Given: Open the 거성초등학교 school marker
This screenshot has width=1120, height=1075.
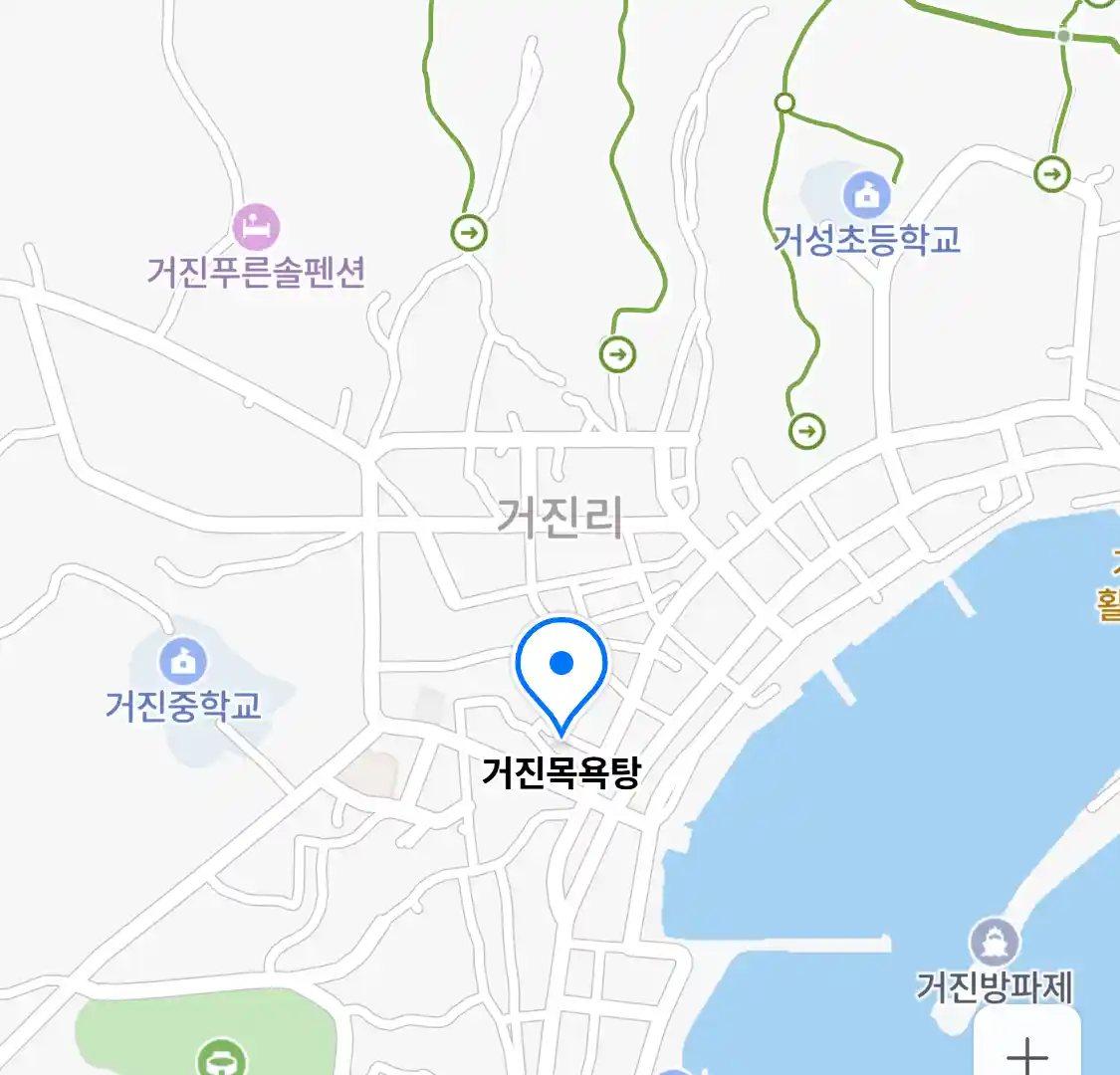Looking at the screenshot, I should [867, 196].
